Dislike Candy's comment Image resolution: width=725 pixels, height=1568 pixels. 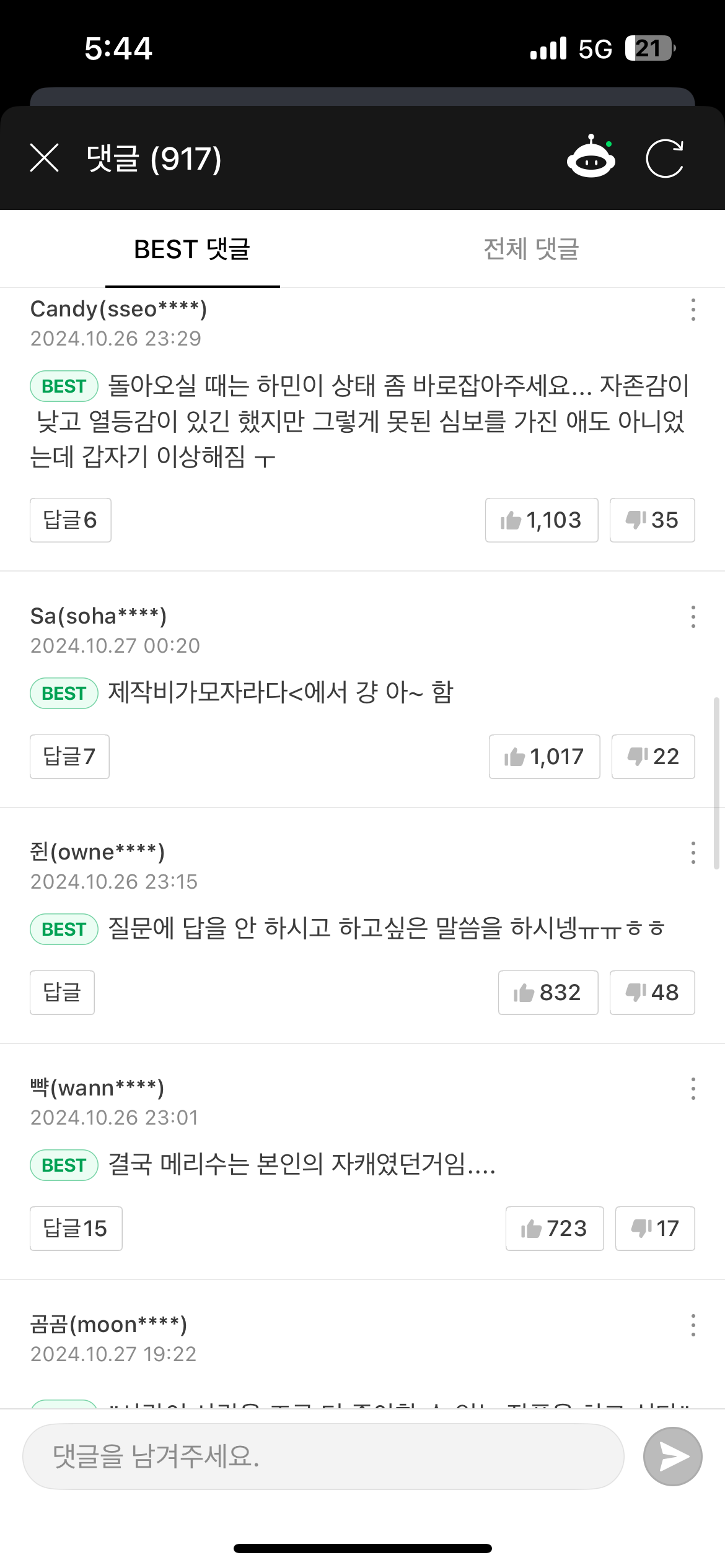[652, 520]
